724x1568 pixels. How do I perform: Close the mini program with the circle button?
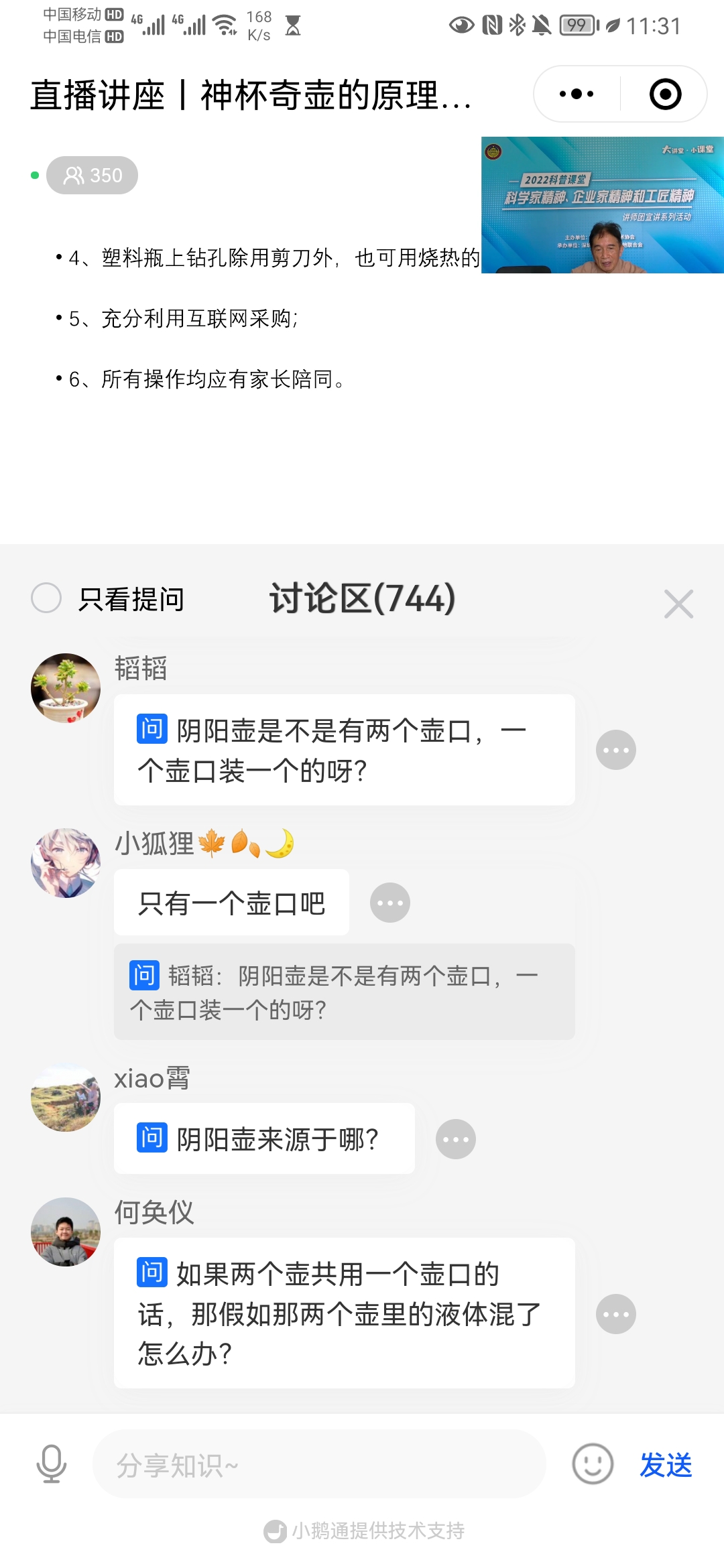[x=665, y=94]
